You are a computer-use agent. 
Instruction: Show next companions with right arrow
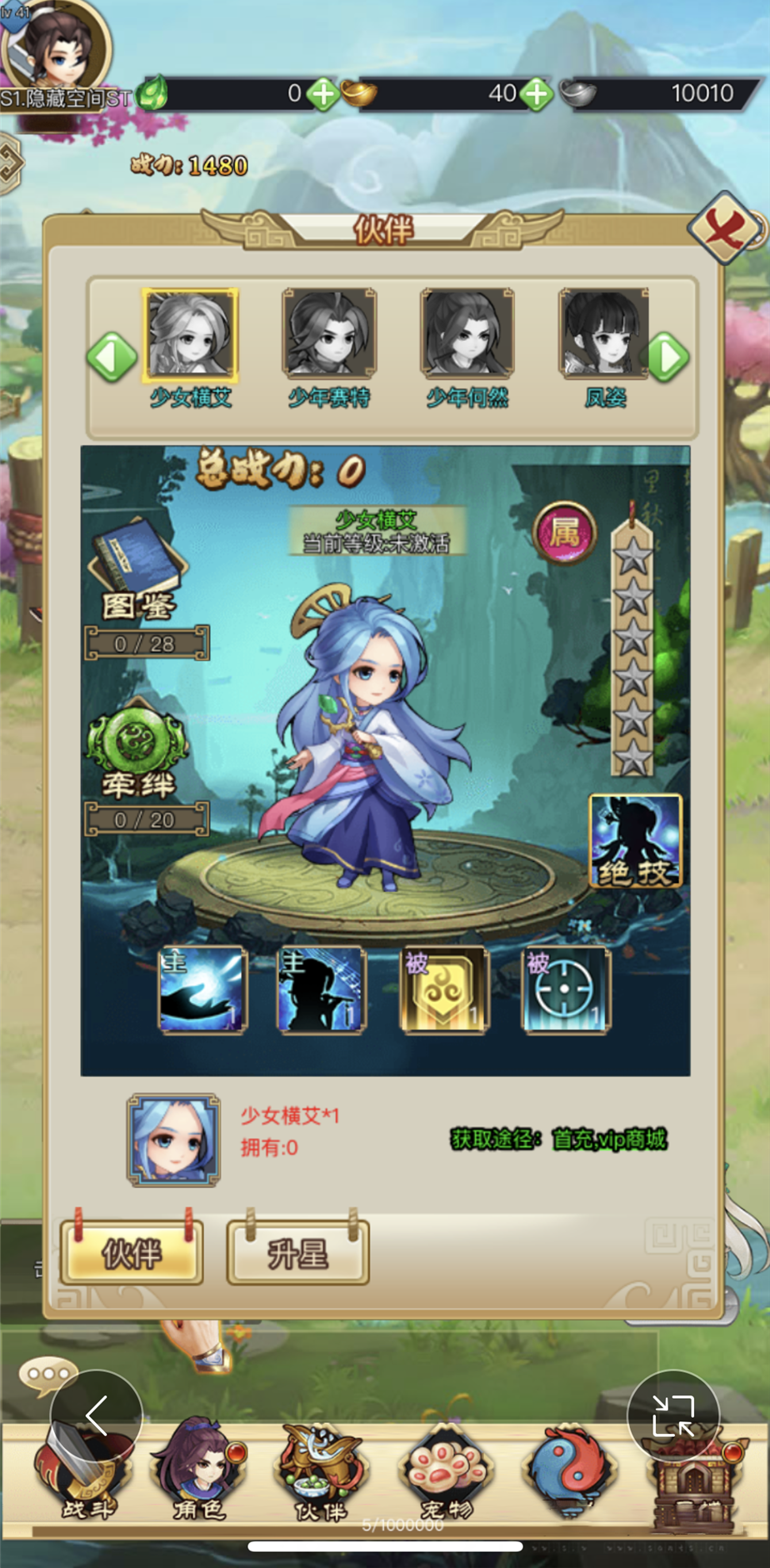click(667, 358)
